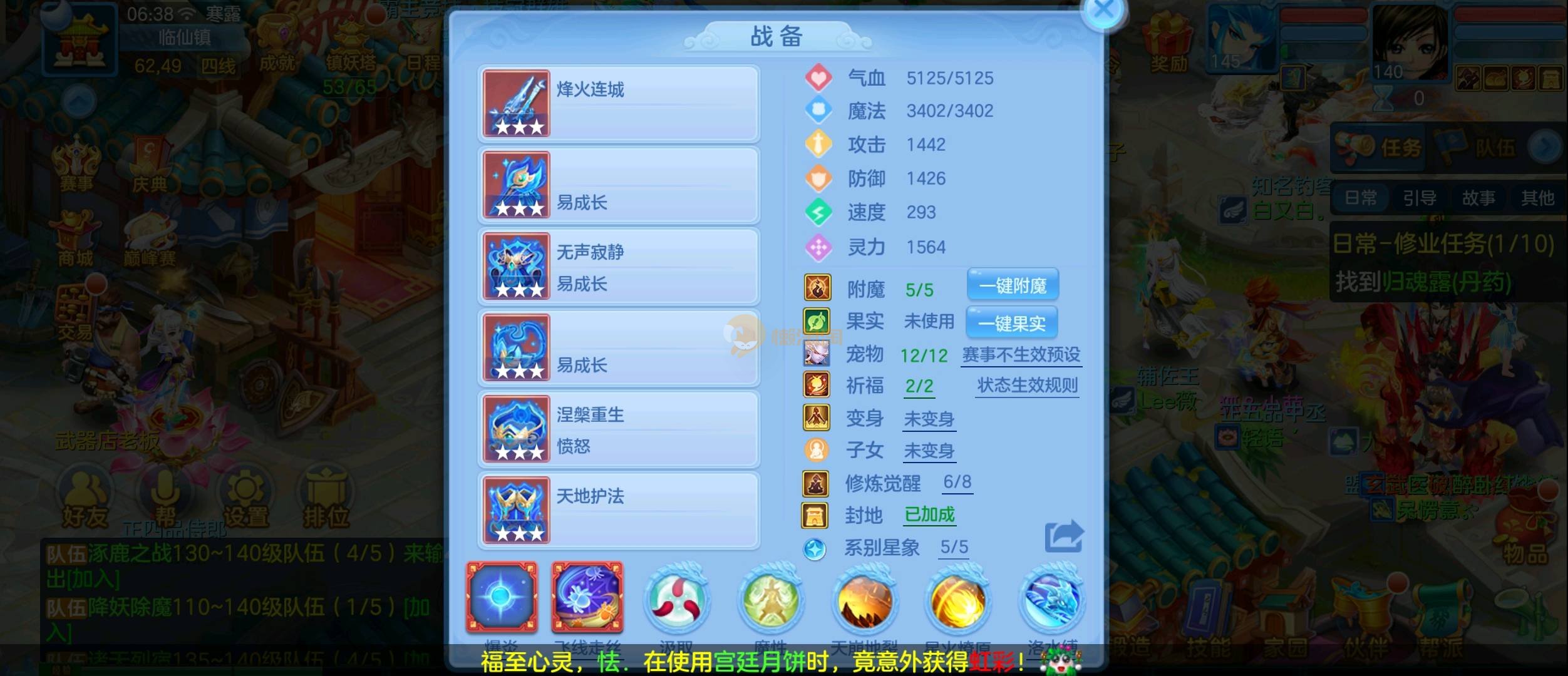Select the blue orb skill icon

click(x=501, y=597)
